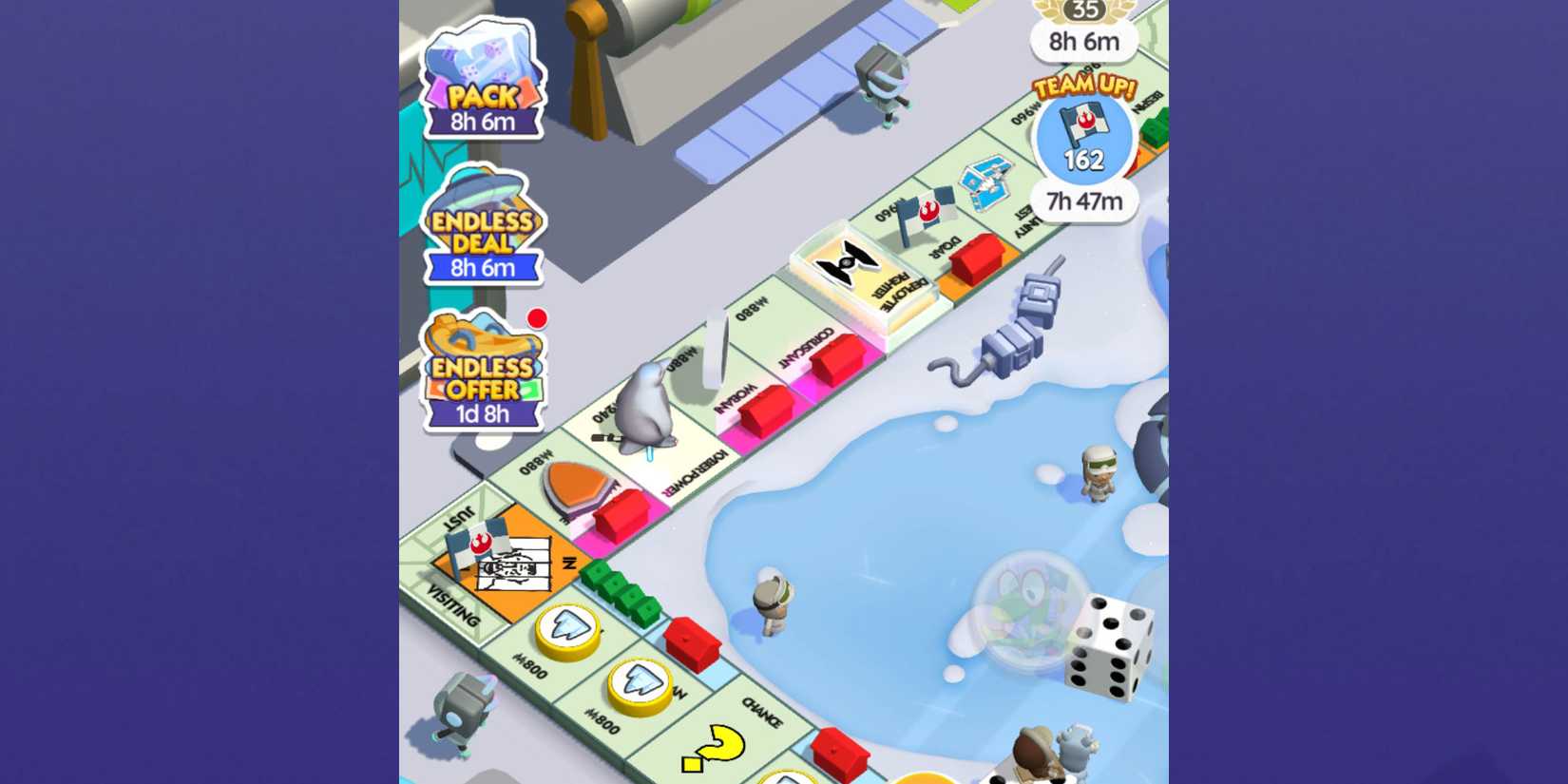This screenshot has width=1568, height=784.
Task: Open the Endless Deal offer
Action: click(484, 228)
